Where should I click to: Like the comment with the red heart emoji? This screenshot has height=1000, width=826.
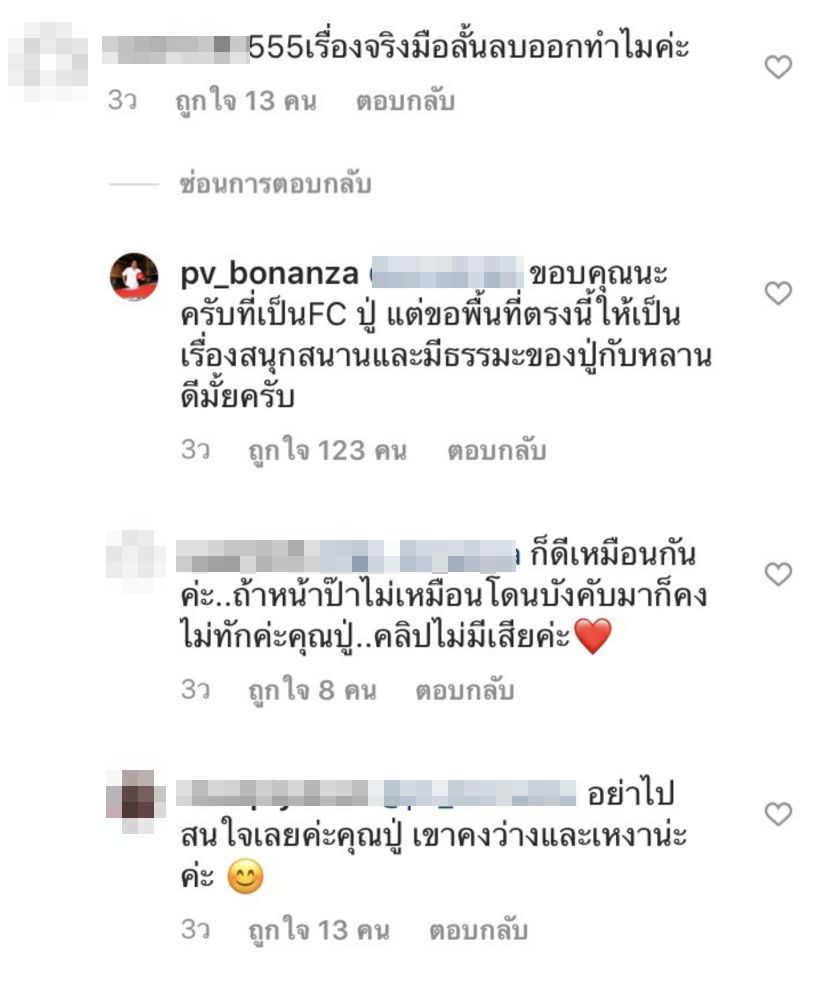(x=777, y=574)
